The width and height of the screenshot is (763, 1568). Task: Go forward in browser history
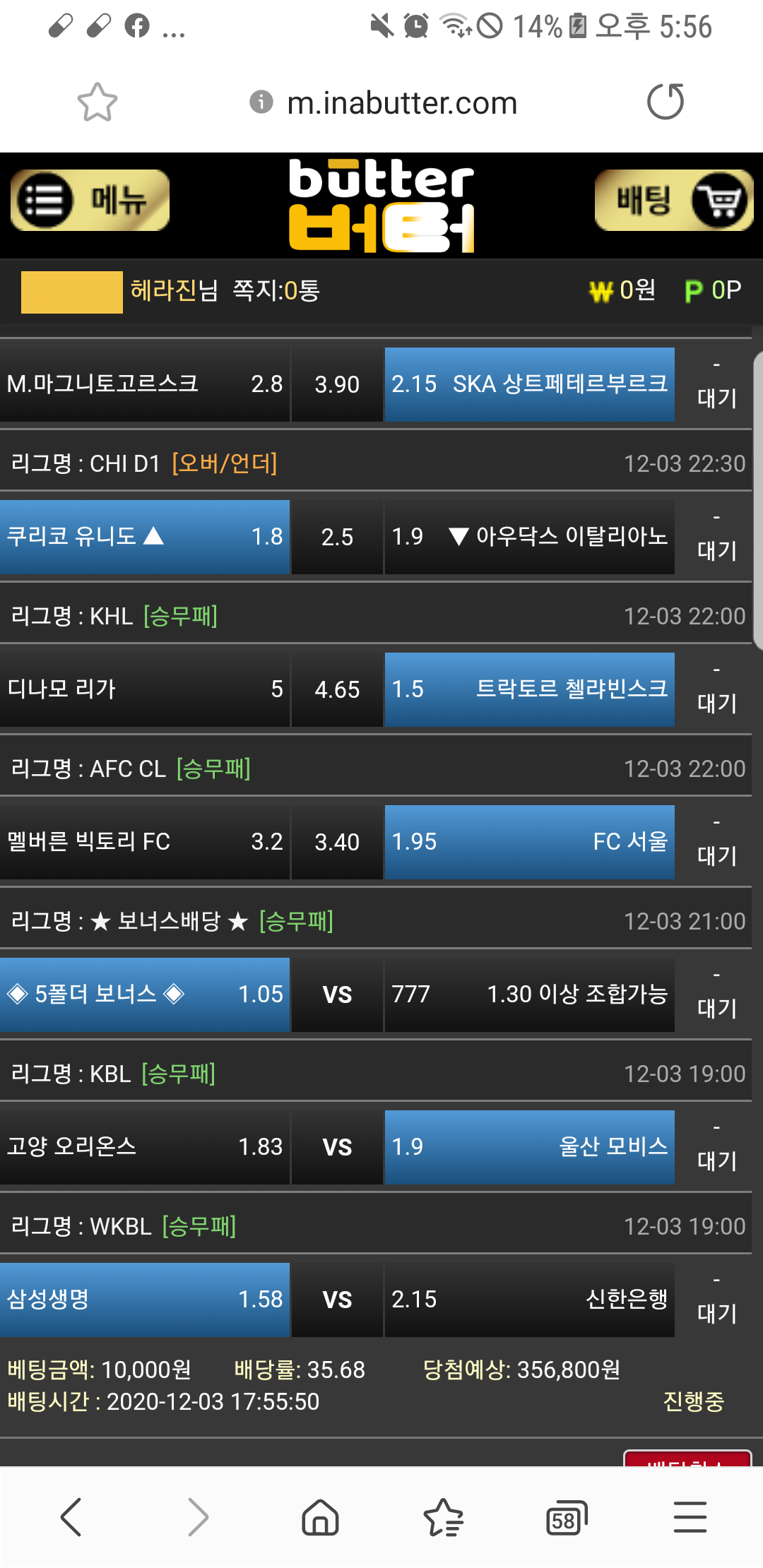(x=197, y=1516)
